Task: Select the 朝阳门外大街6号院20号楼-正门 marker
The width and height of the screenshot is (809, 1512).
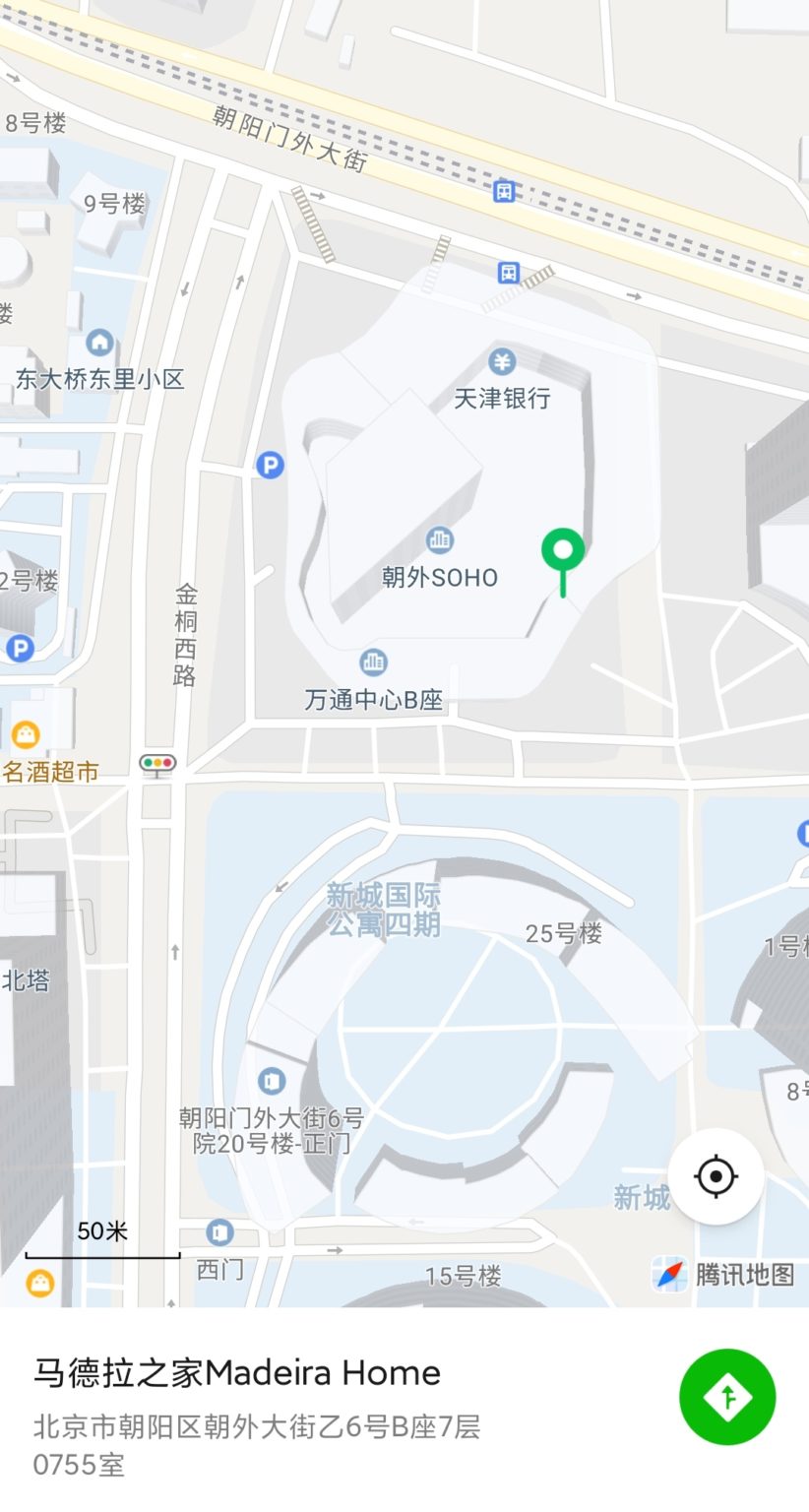Action: tap(272, 1081)
